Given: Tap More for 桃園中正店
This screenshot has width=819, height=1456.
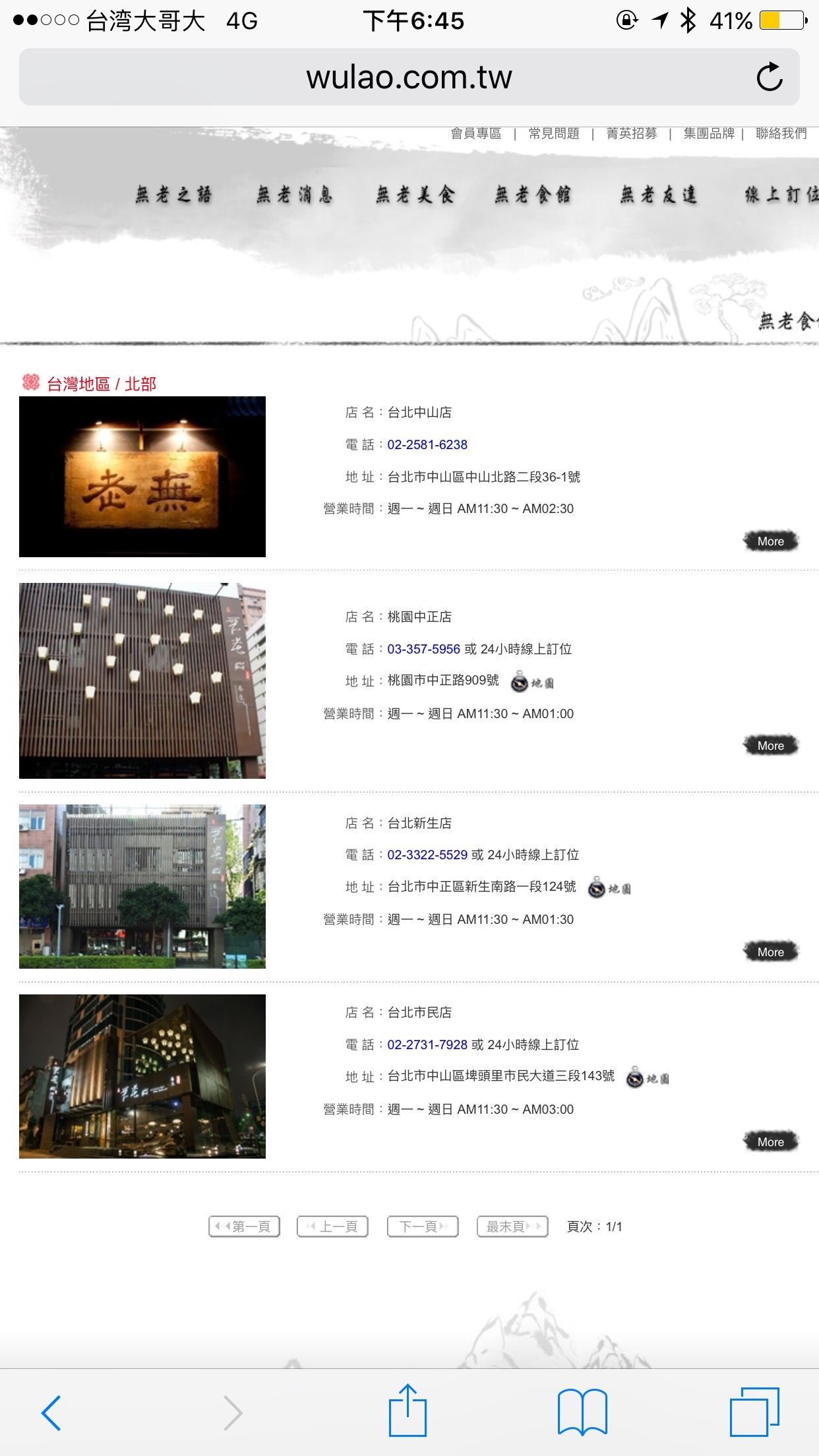Looking at the screenshot, I should click(x=771, y=746).
